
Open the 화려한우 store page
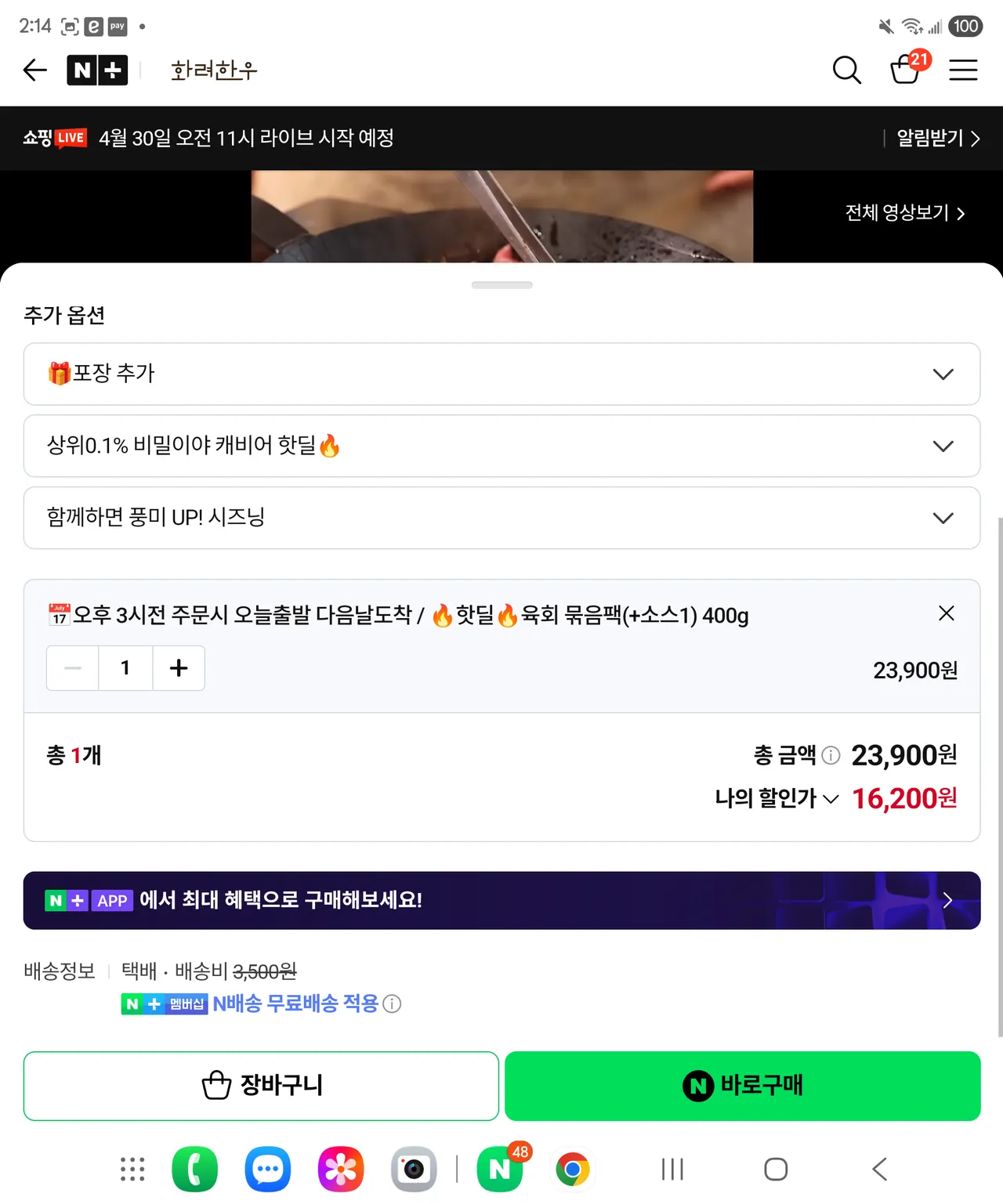pos(214,71)
